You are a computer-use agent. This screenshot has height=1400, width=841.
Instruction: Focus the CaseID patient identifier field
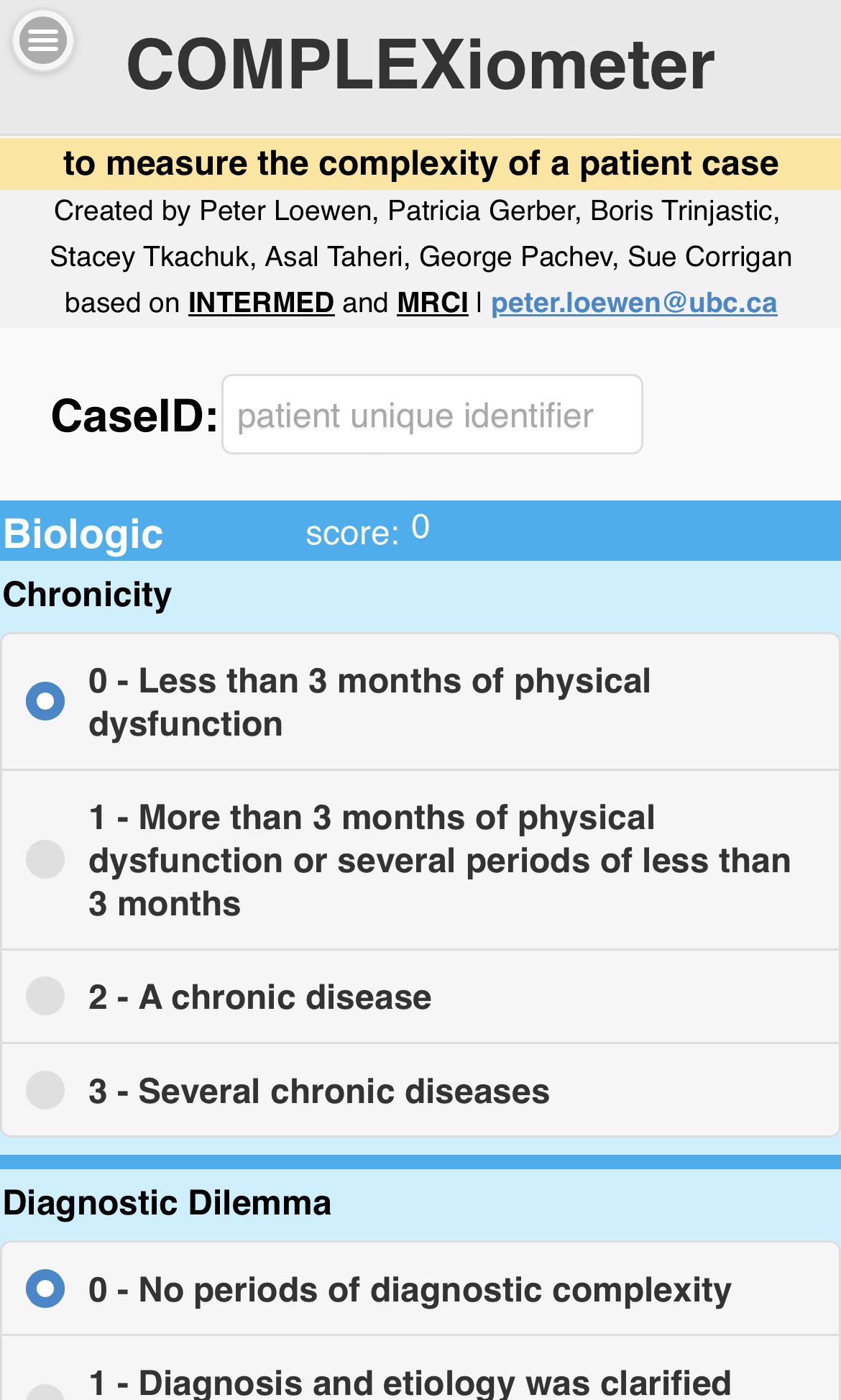coord(432,414)
